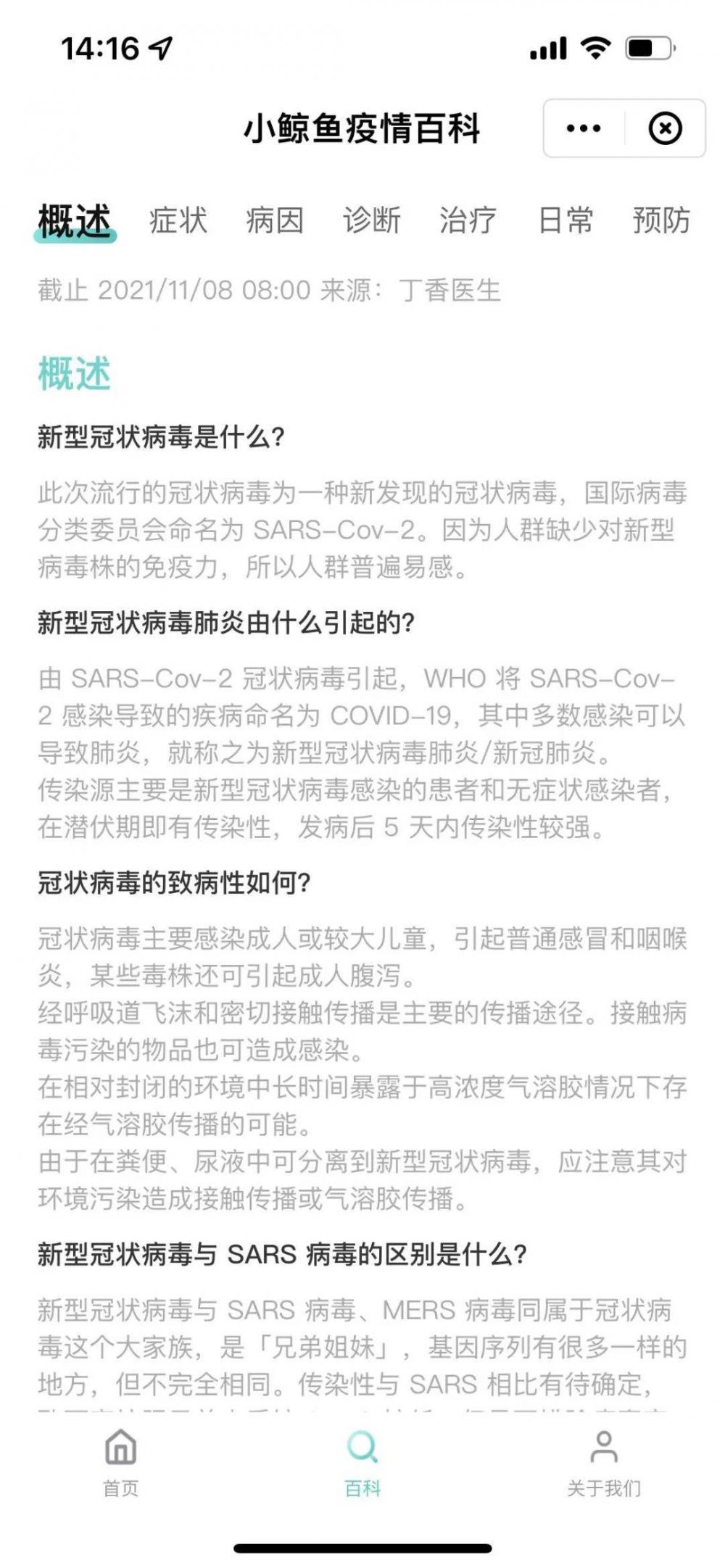Close the mini program

pyautogui.click(x=665, y=128)
